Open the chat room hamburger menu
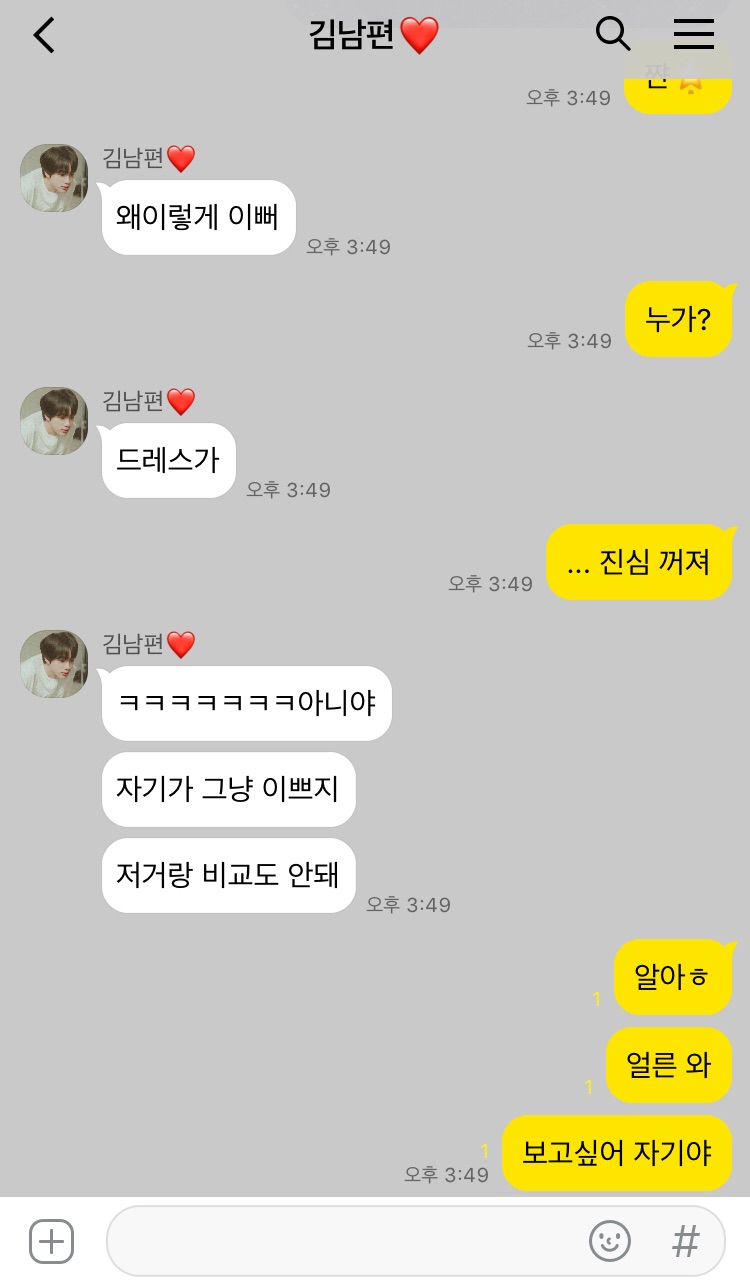Image resolution: width=750 pixels, height=1284 pixels. point(693,35)
